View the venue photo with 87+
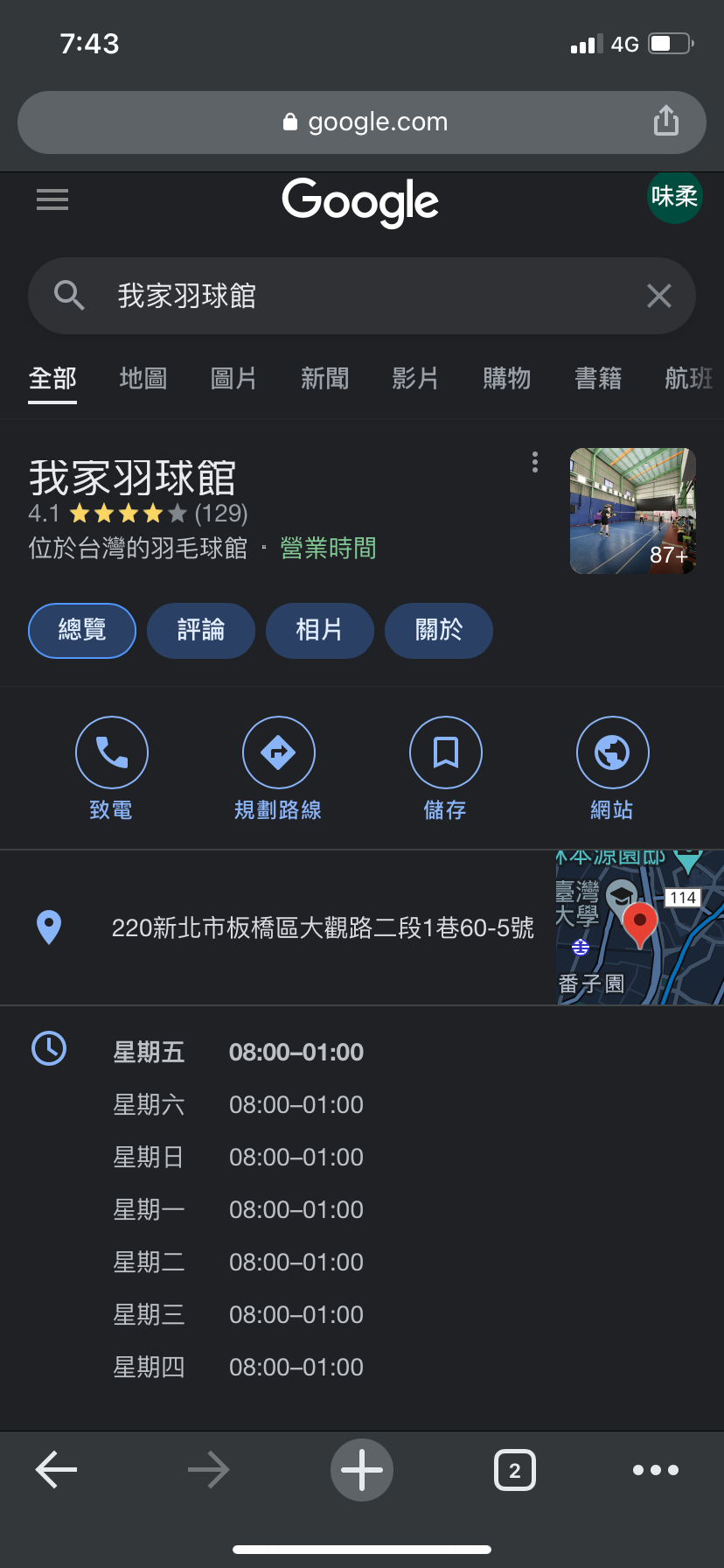The height and width of the screenshot is (1568, 724). tap(632, 511)
